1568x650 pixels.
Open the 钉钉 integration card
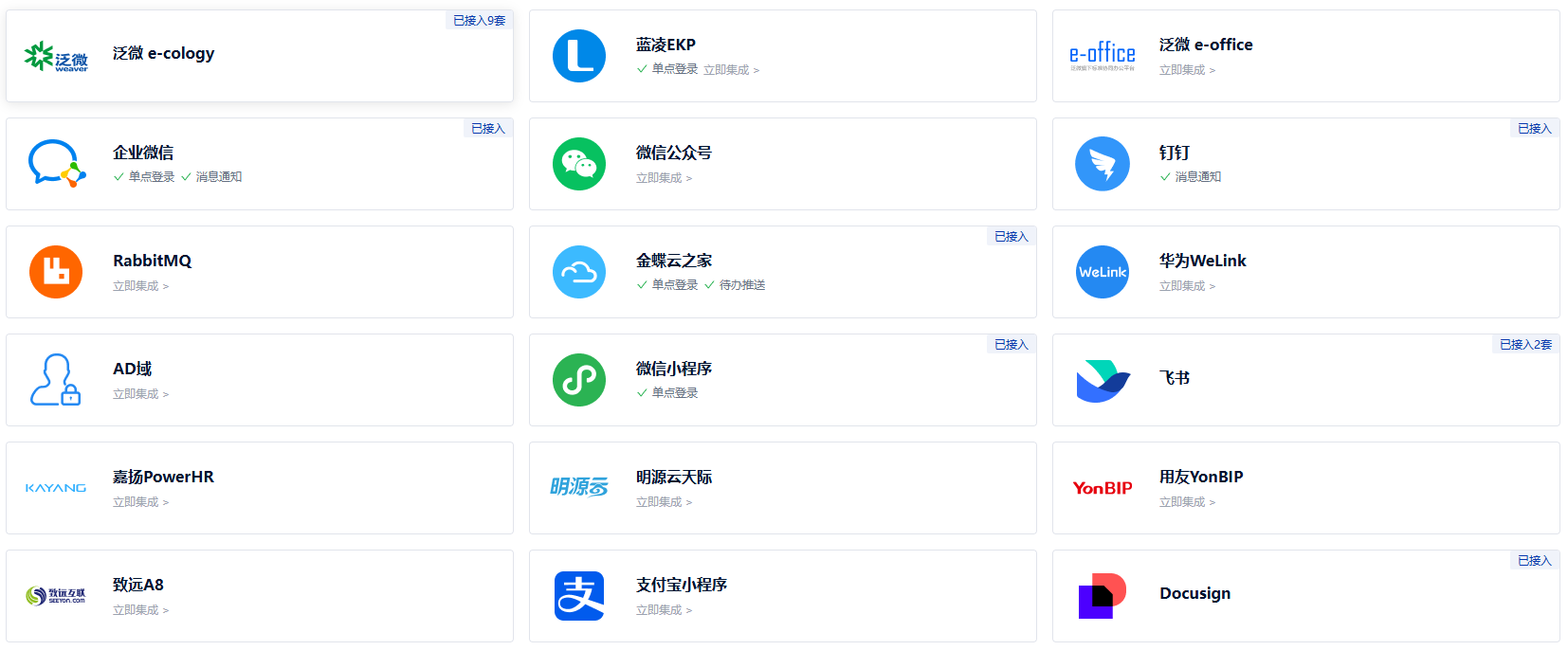tap(1304, 164)
